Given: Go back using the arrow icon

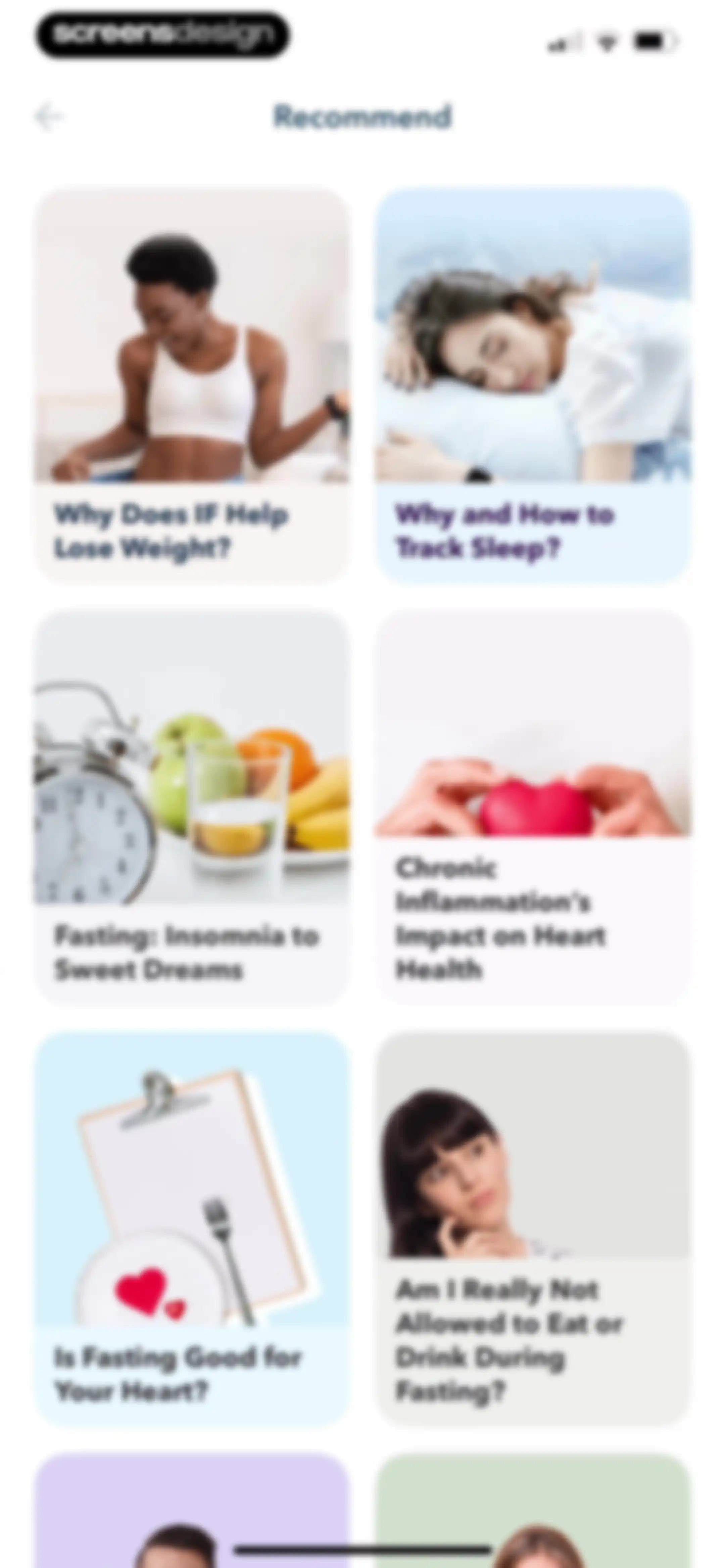Looking at the screenshot, I should [49, 117].
